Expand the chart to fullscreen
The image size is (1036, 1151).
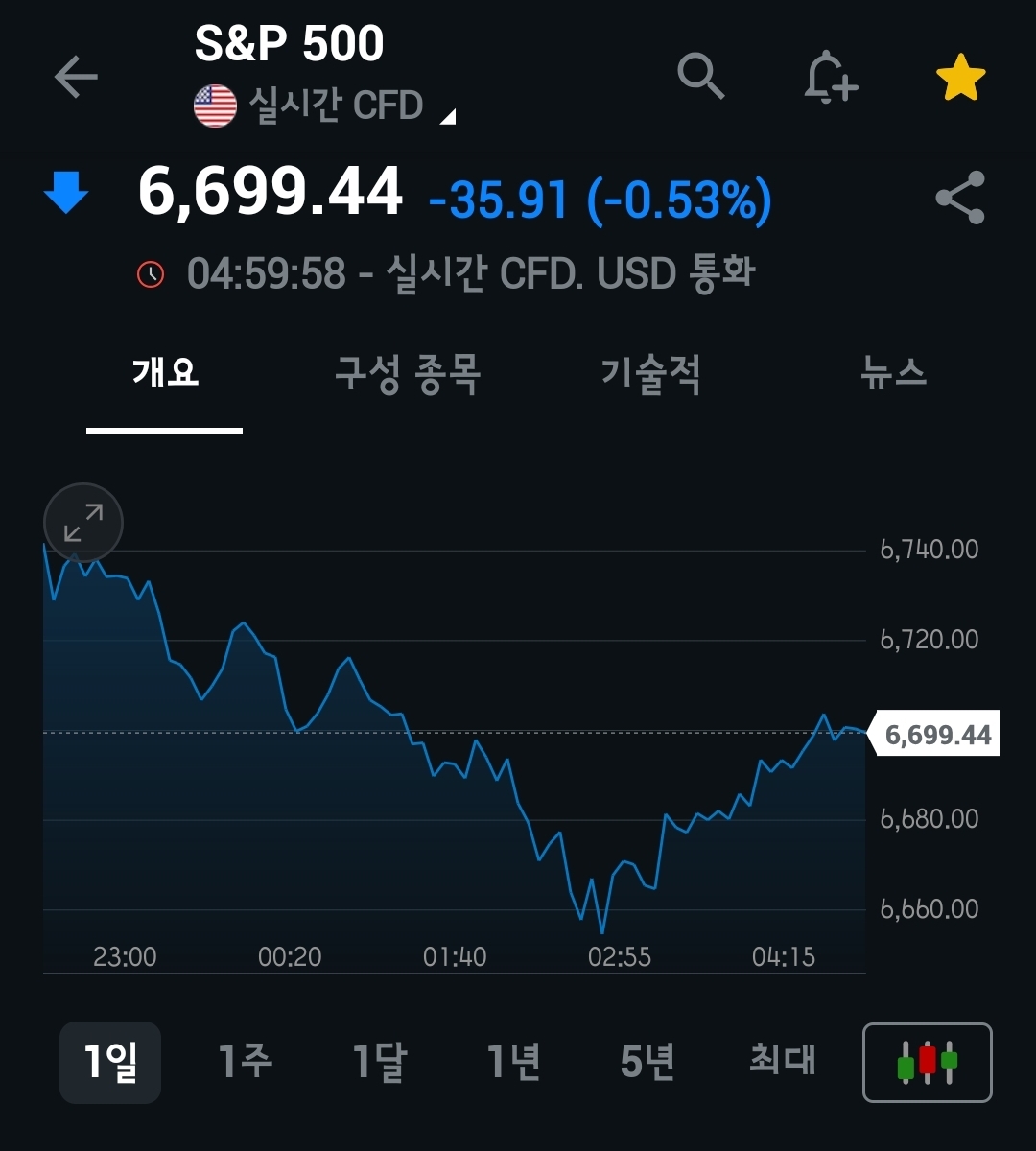(83, 523)
